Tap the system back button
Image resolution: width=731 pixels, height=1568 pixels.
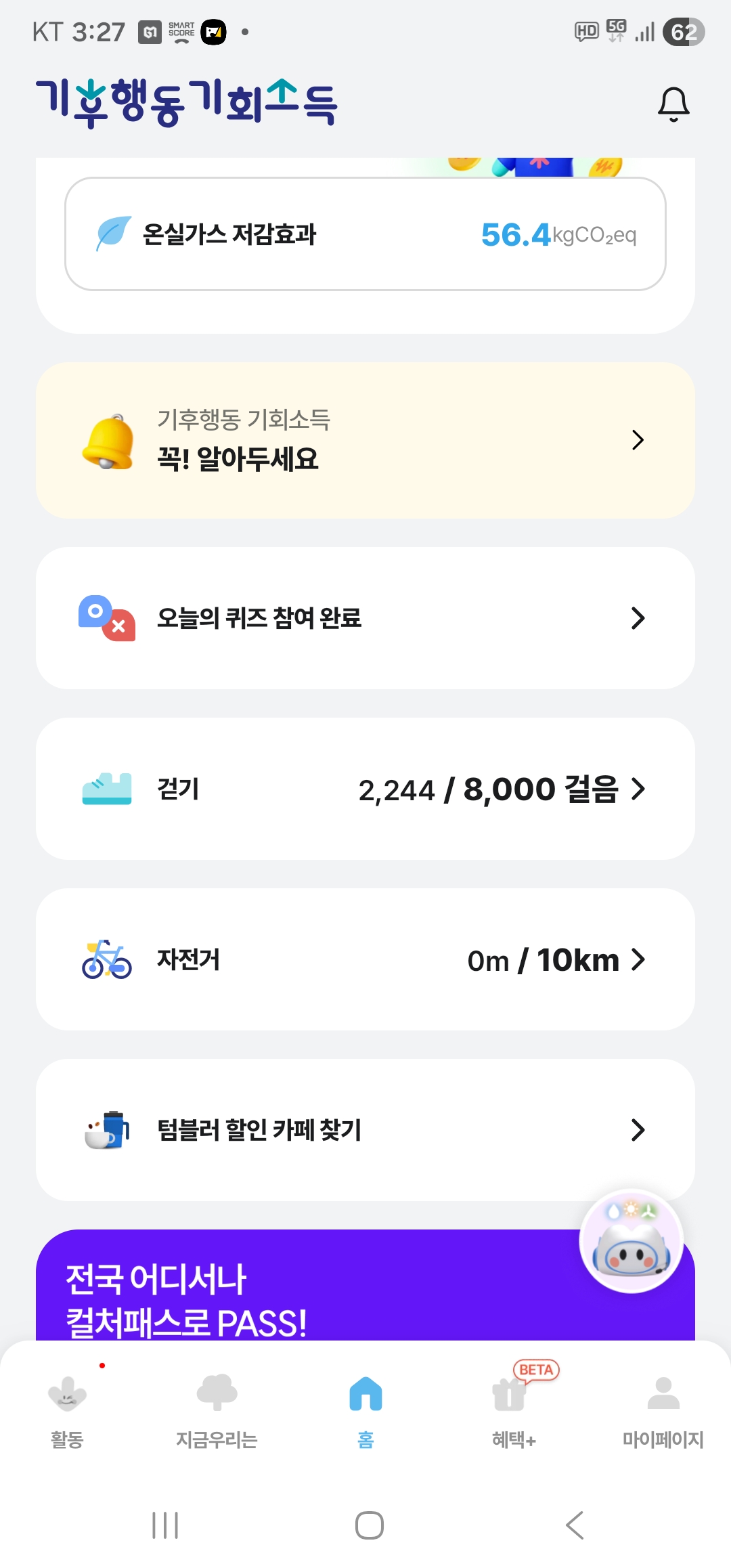coord(574,1525)
